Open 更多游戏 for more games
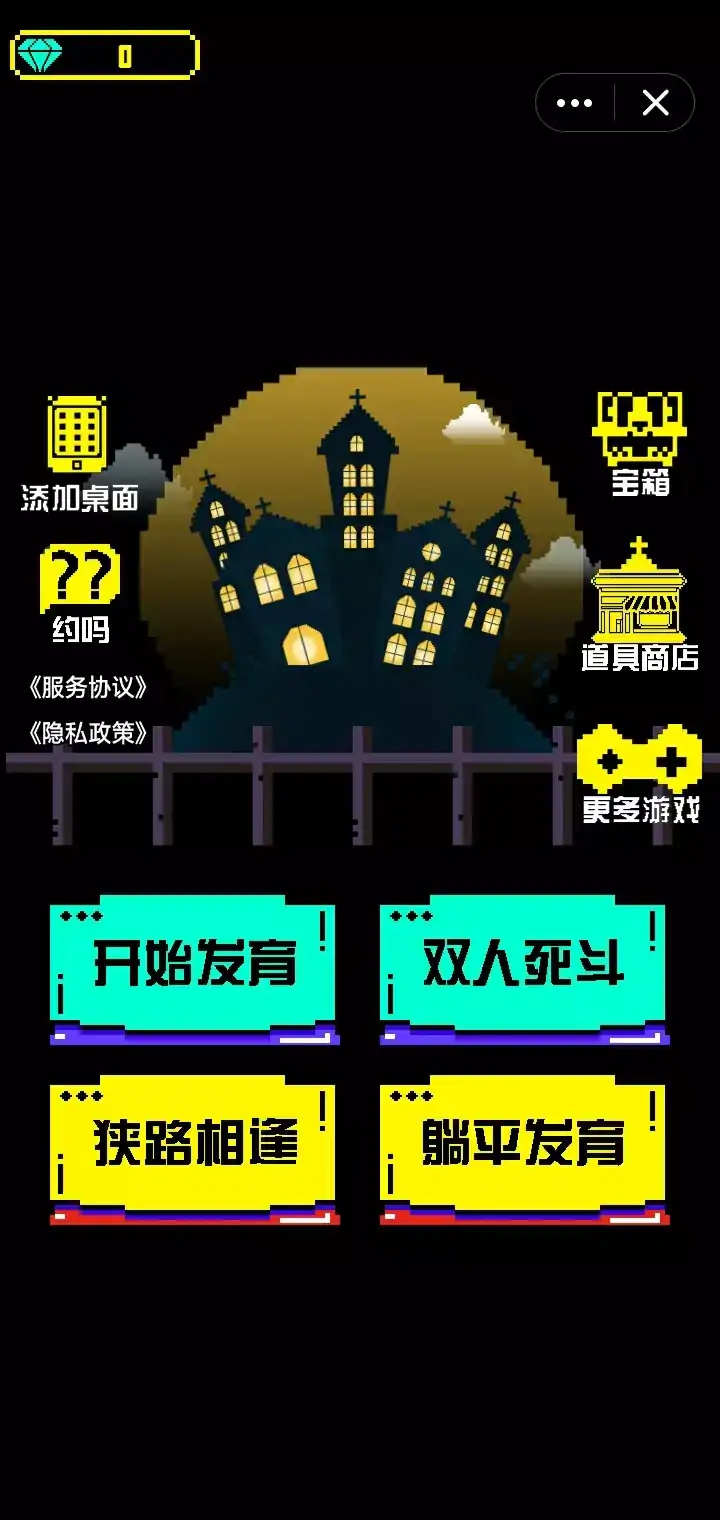This screenshot has height=1520, width=720. point(640,774)
